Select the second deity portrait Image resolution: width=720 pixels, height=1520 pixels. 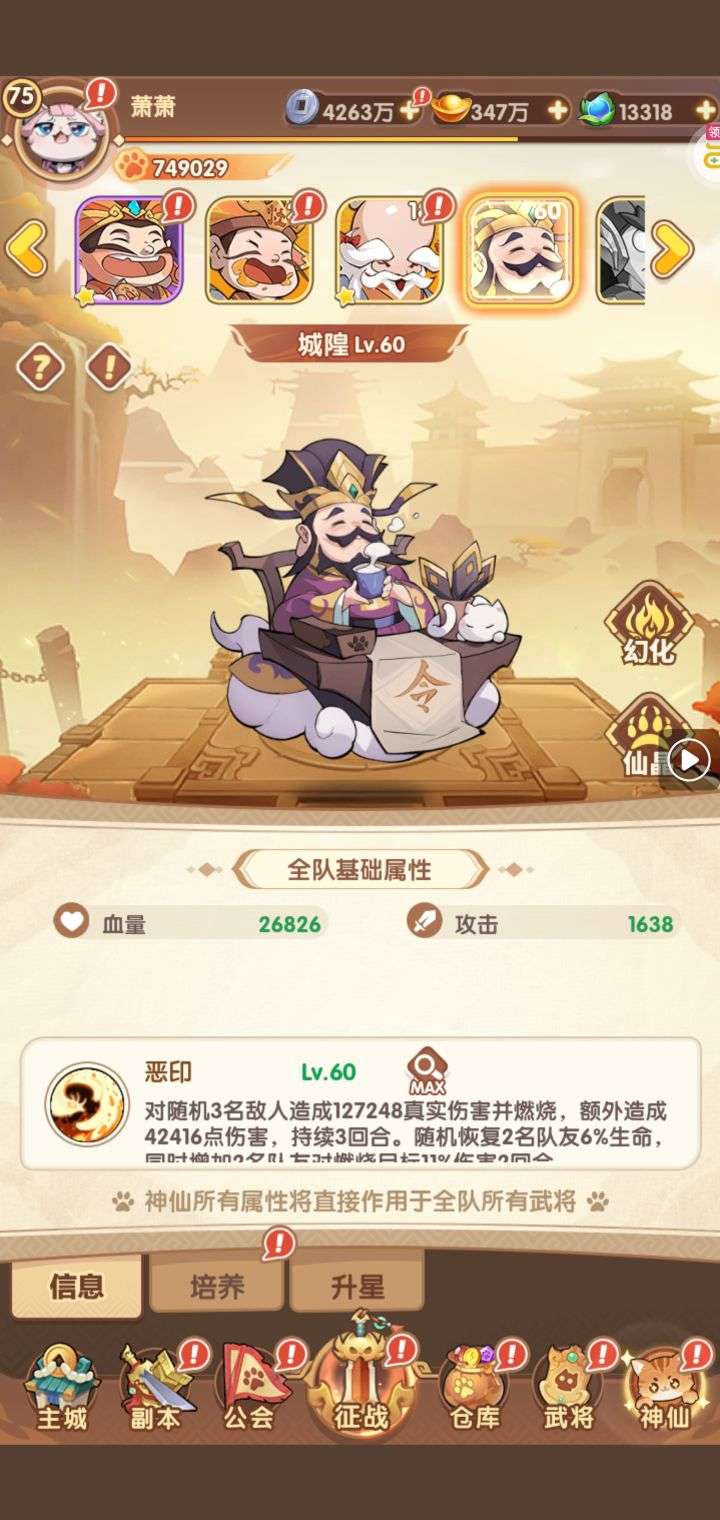click(x=259, y=250)
